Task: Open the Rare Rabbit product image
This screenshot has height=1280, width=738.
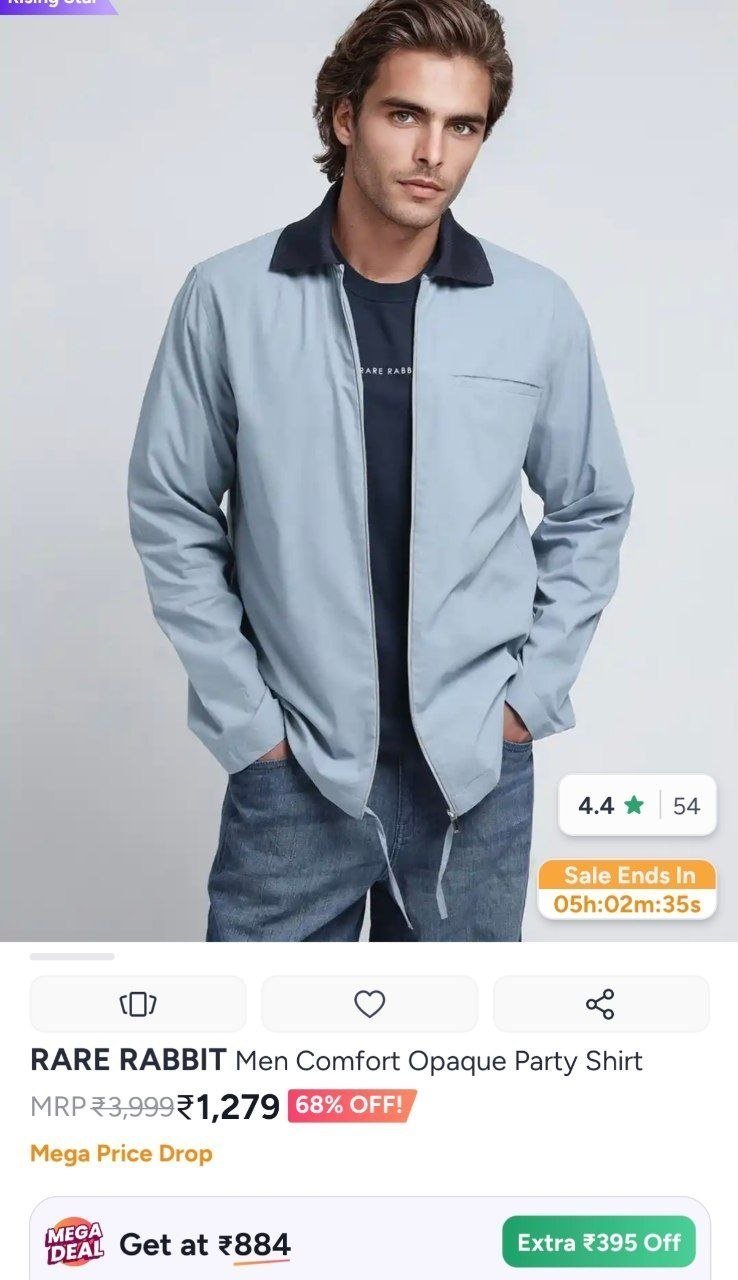Action: pos(369,470)
